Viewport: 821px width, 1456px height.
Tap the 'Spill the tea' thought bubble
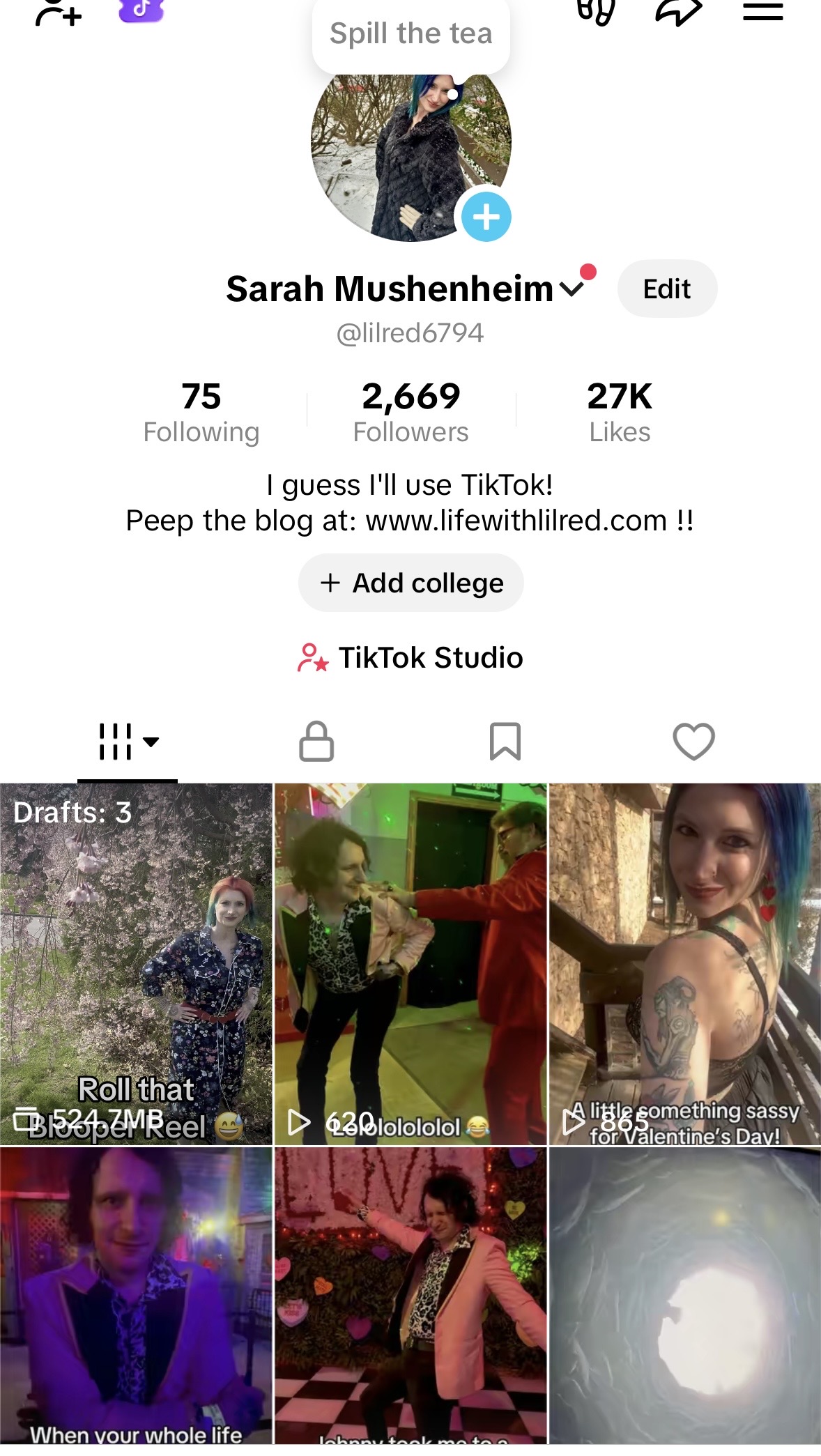point(410,35)
